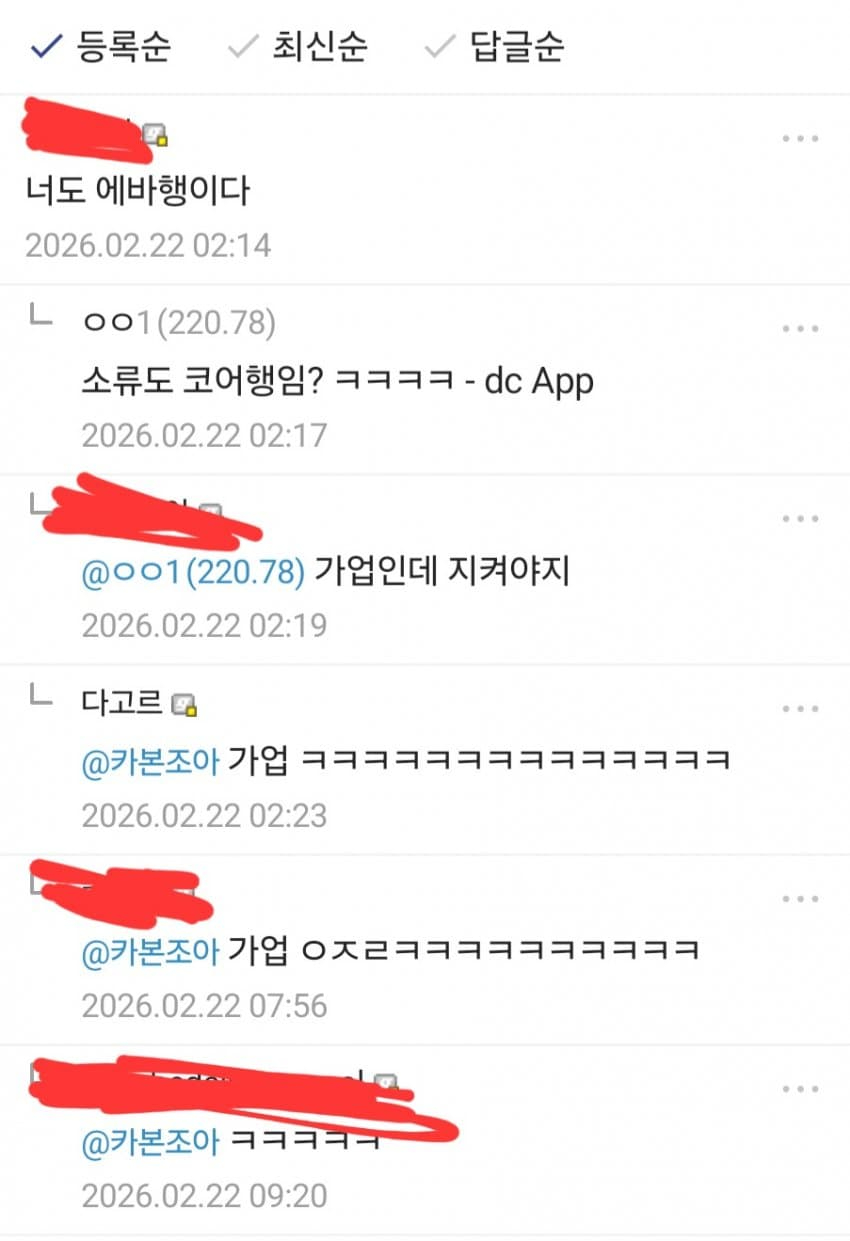Image resolution: width=850 pixels, height=1241 pixels.
Task: Open the overflow menu on 다고르's reply
Action: coord(800,709)
